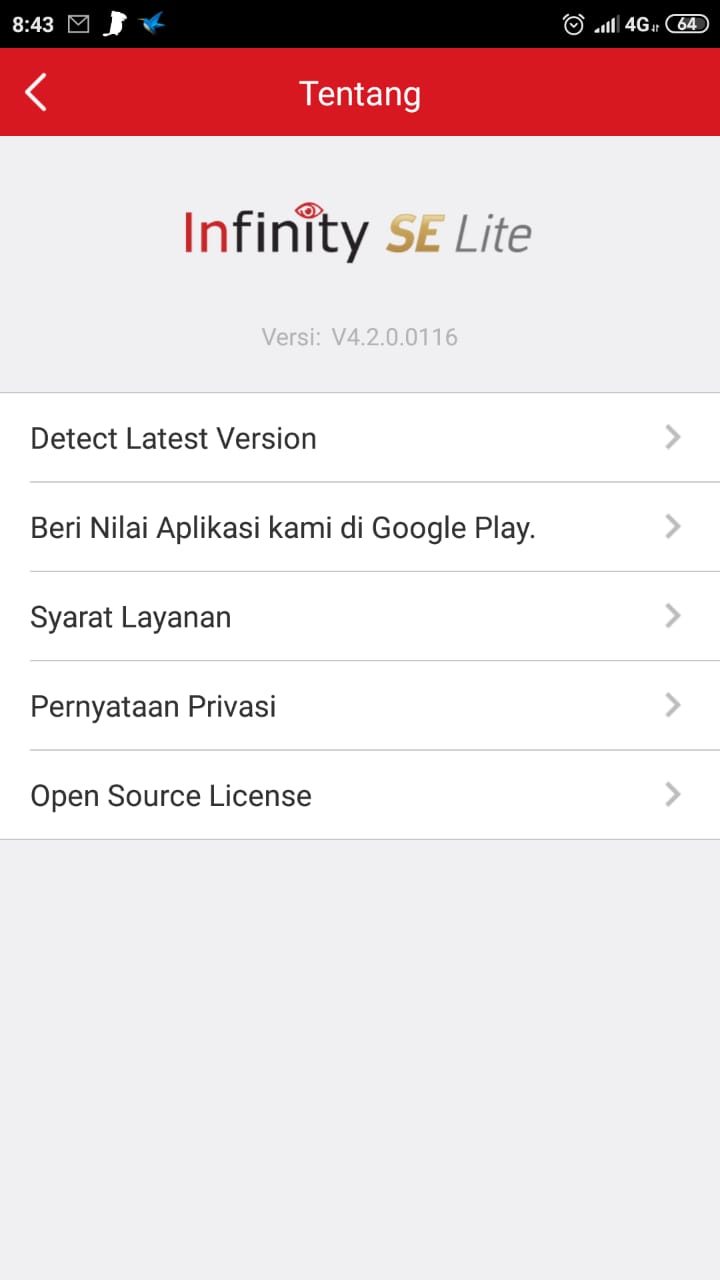View Pernyataan Privasi
720x1280 pixels.
360,706
